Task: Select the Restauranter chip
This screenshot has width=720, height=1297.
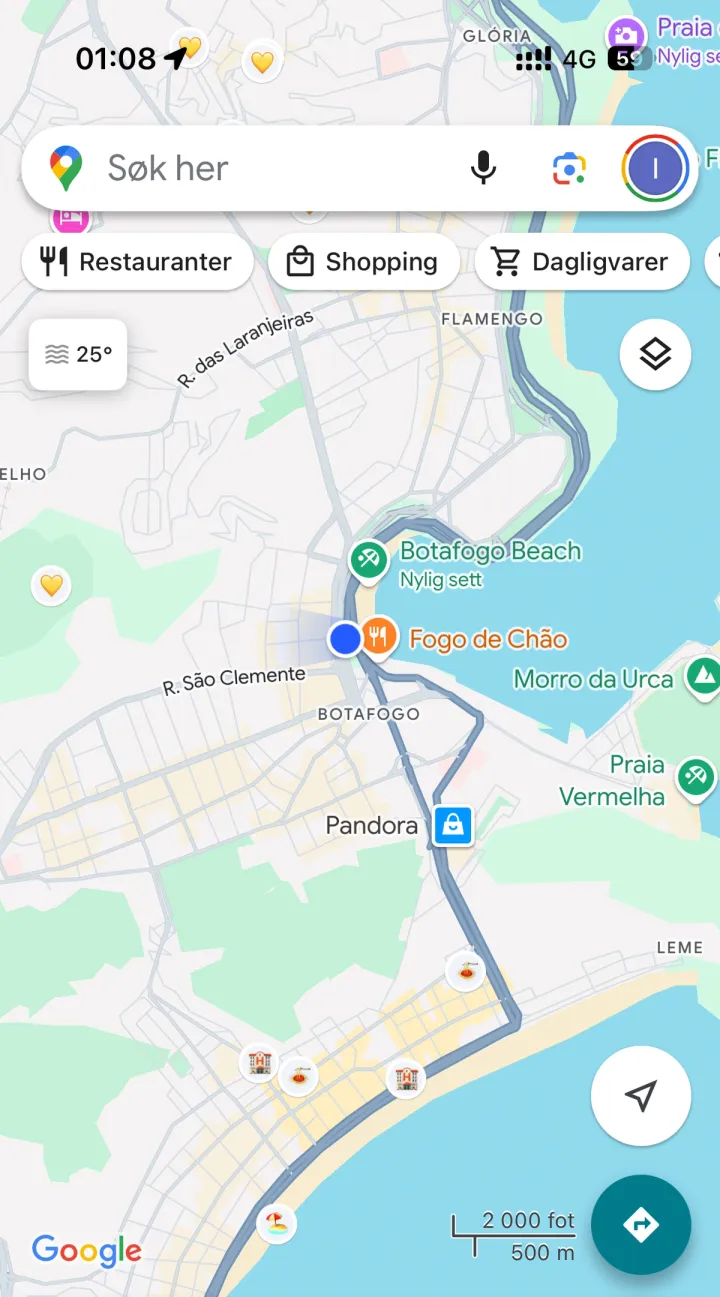Action: coord(137,262)
